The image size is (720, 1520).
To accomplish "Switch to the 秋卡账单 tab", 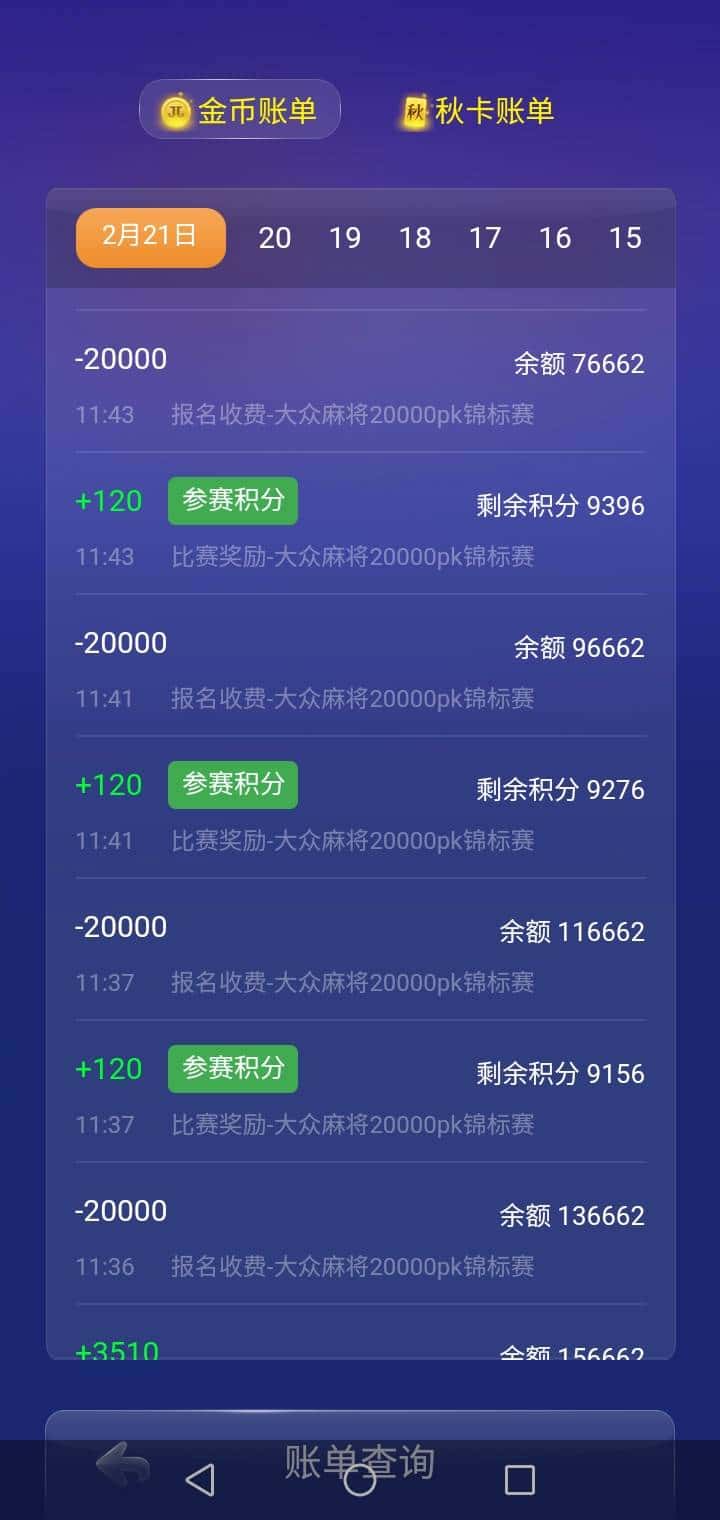I will [478, 110].
